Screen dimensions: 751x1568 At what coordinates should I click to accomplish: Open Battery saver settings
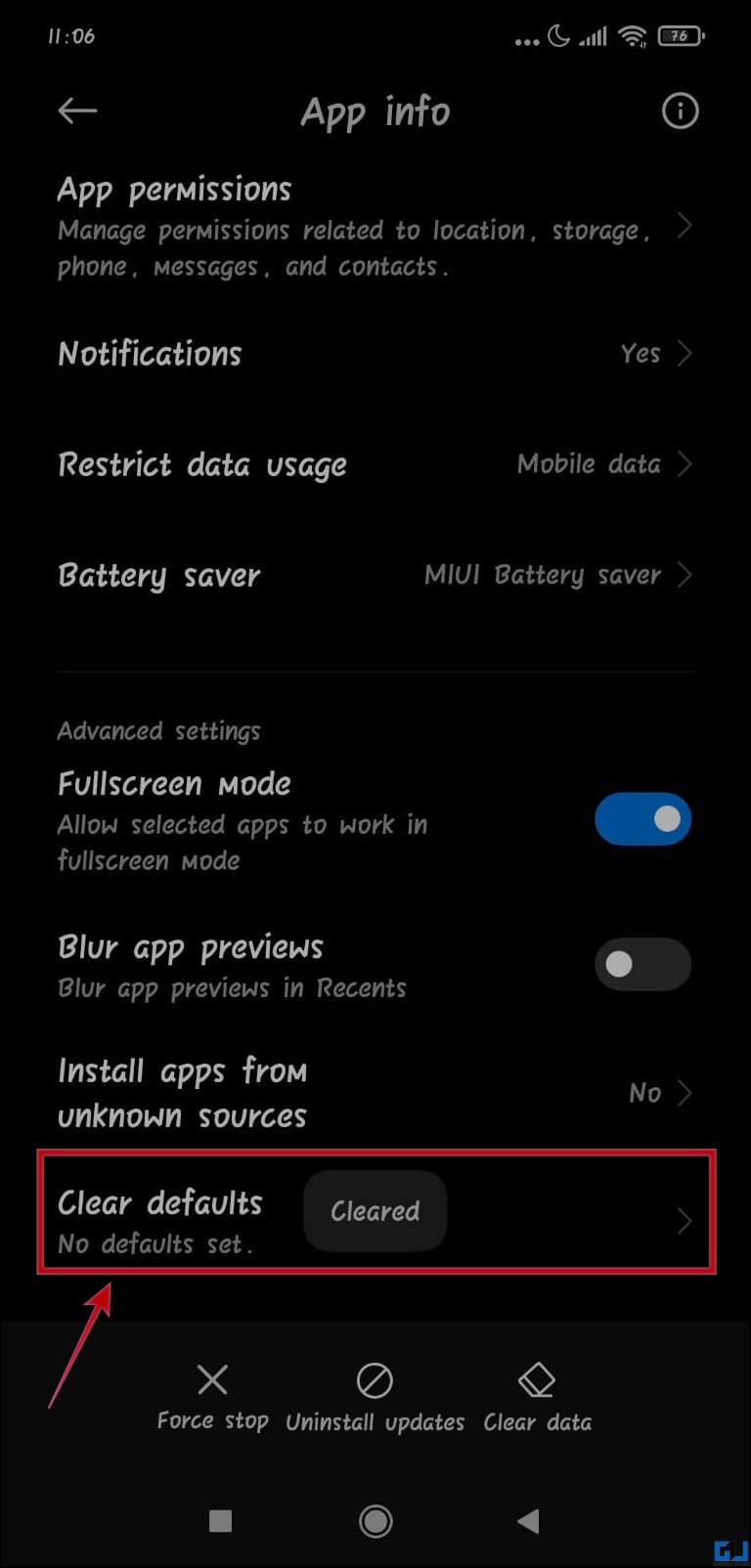pyautogui.click(x=685, y=576)
